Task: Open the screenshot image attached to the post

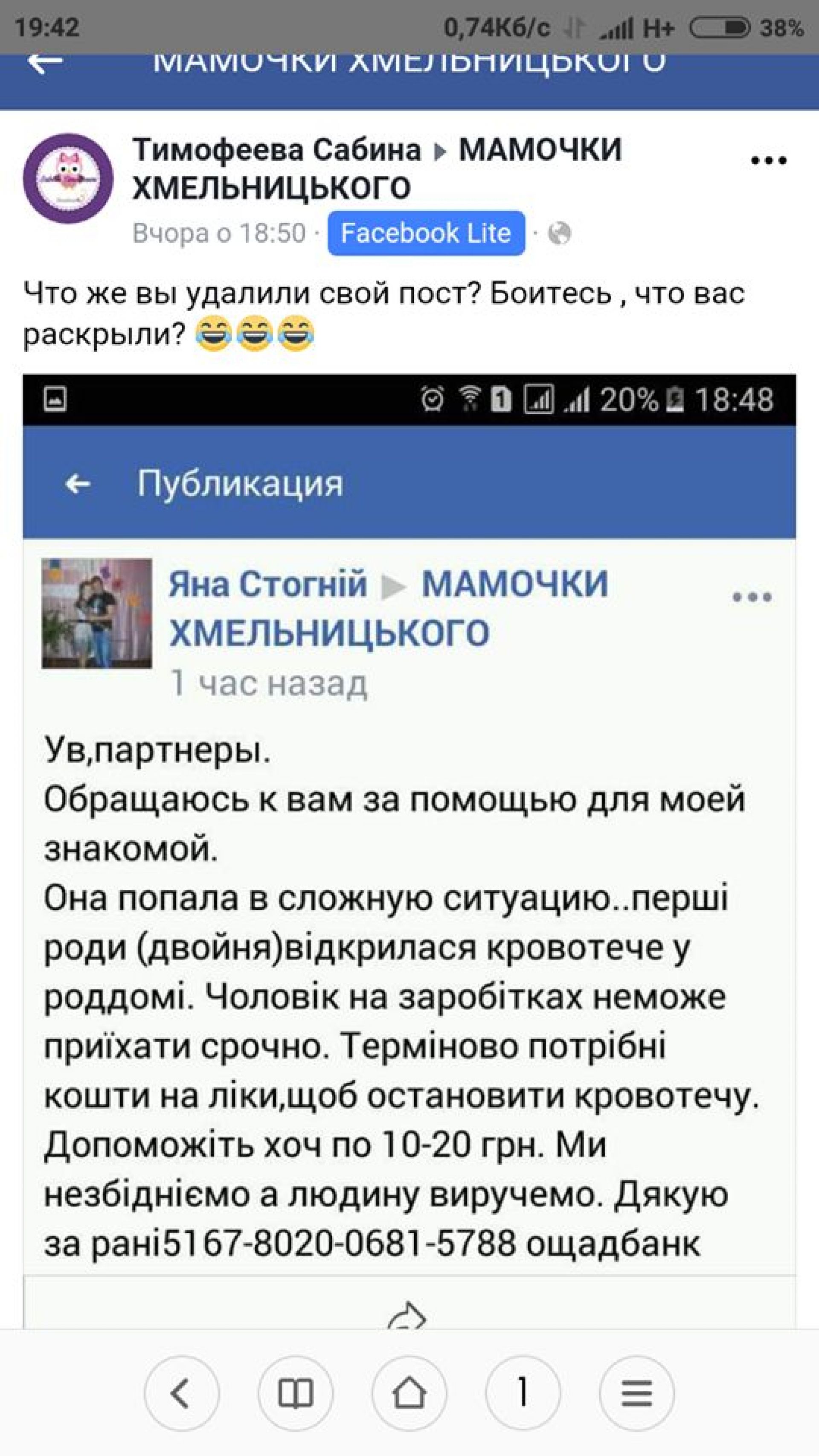Action: [x=409, y=848]
